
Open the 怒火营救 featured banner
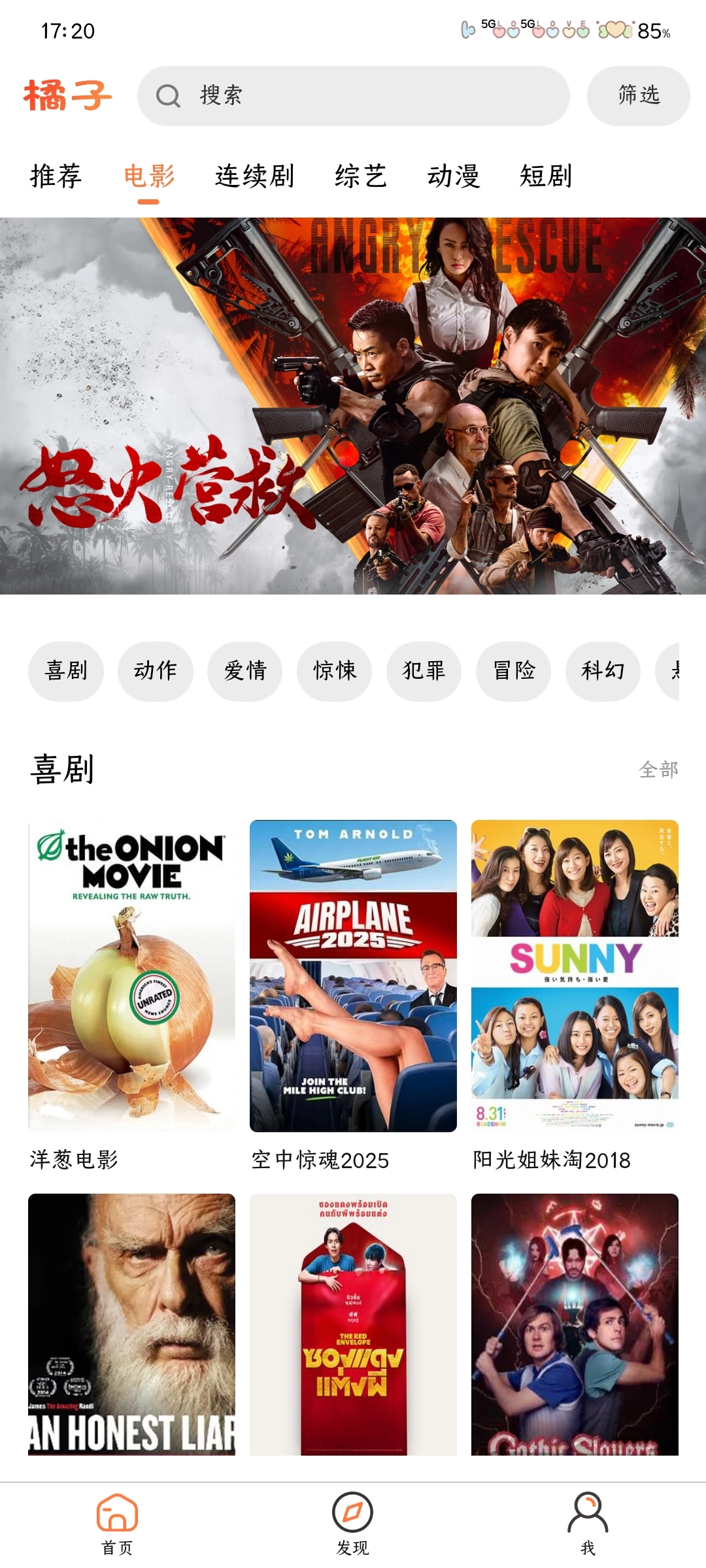[x=353, y=406]
